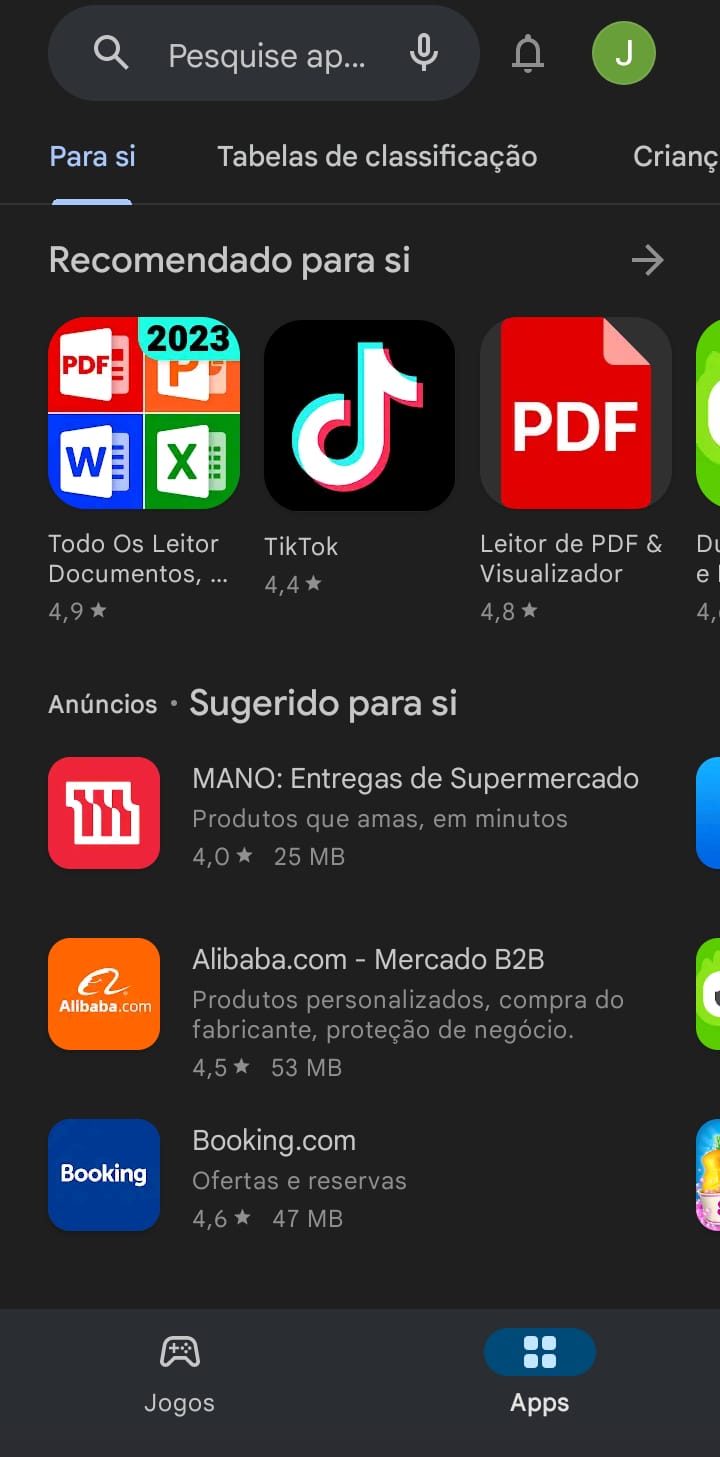Select the Apps bottom tab
Image resolution: width=720 pixels, height=1457 pixels.
click(x=540, y=1373)
